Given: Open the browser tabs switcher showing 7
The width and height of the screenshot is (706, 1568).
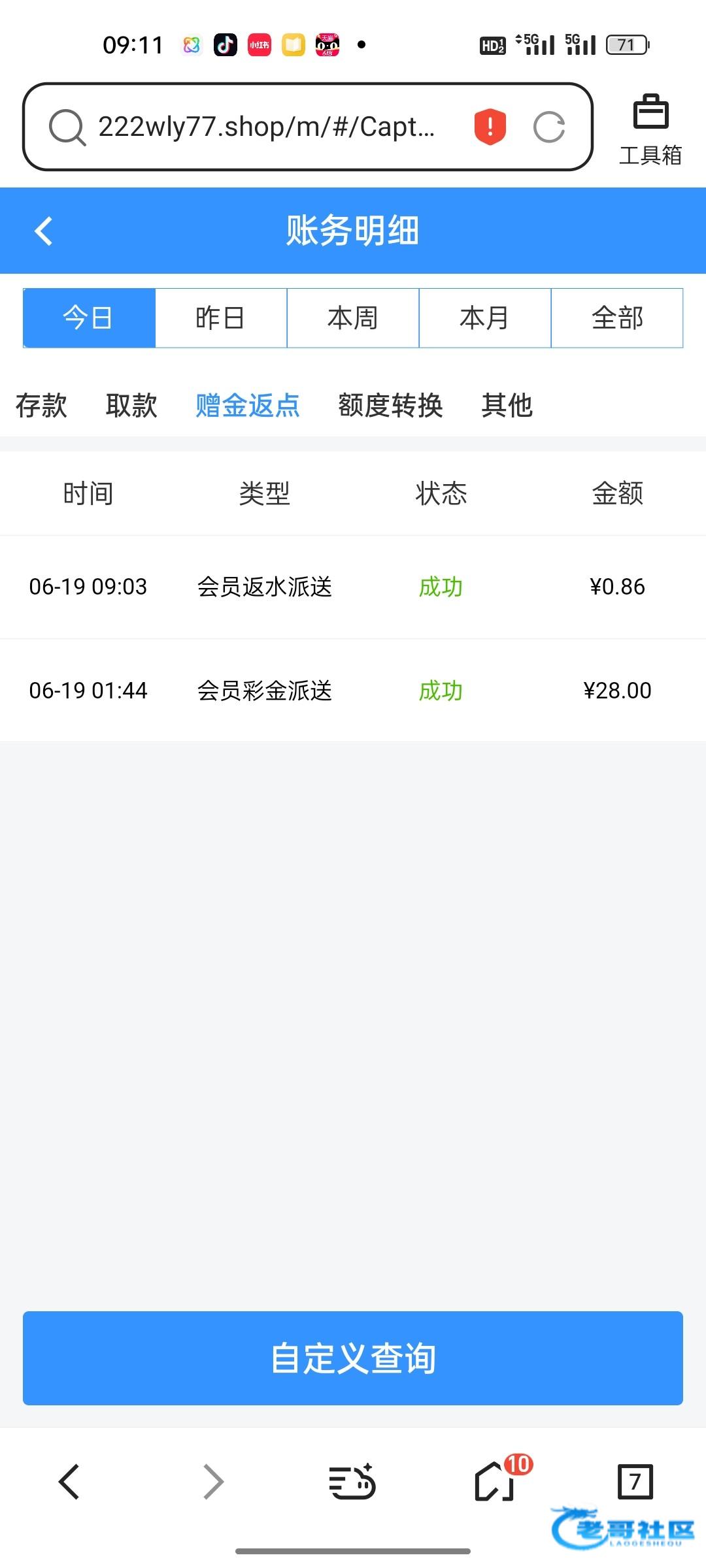Looking at the screenshot, I should (x=635, y=1481).
